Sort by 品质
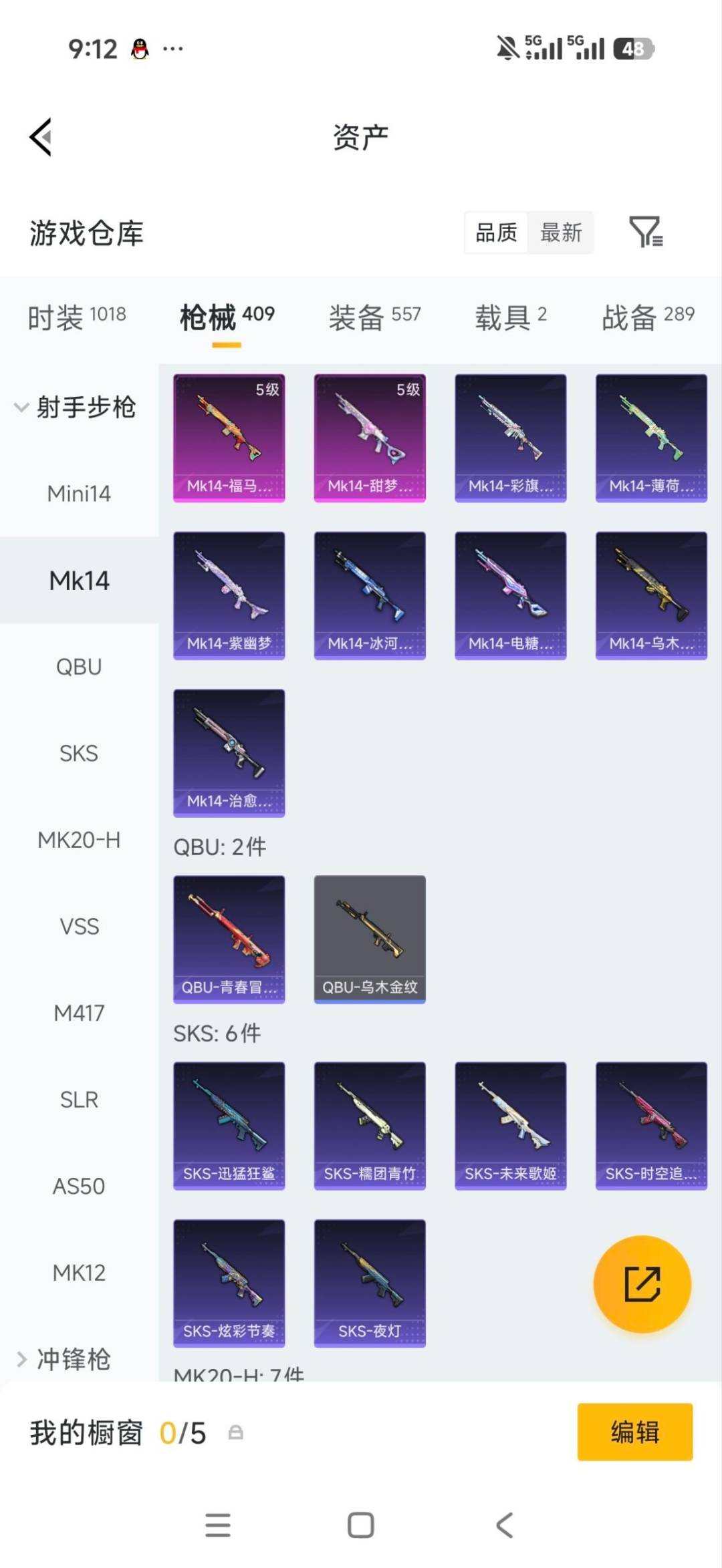The image size is (722, 1568). tap(496, 232)
